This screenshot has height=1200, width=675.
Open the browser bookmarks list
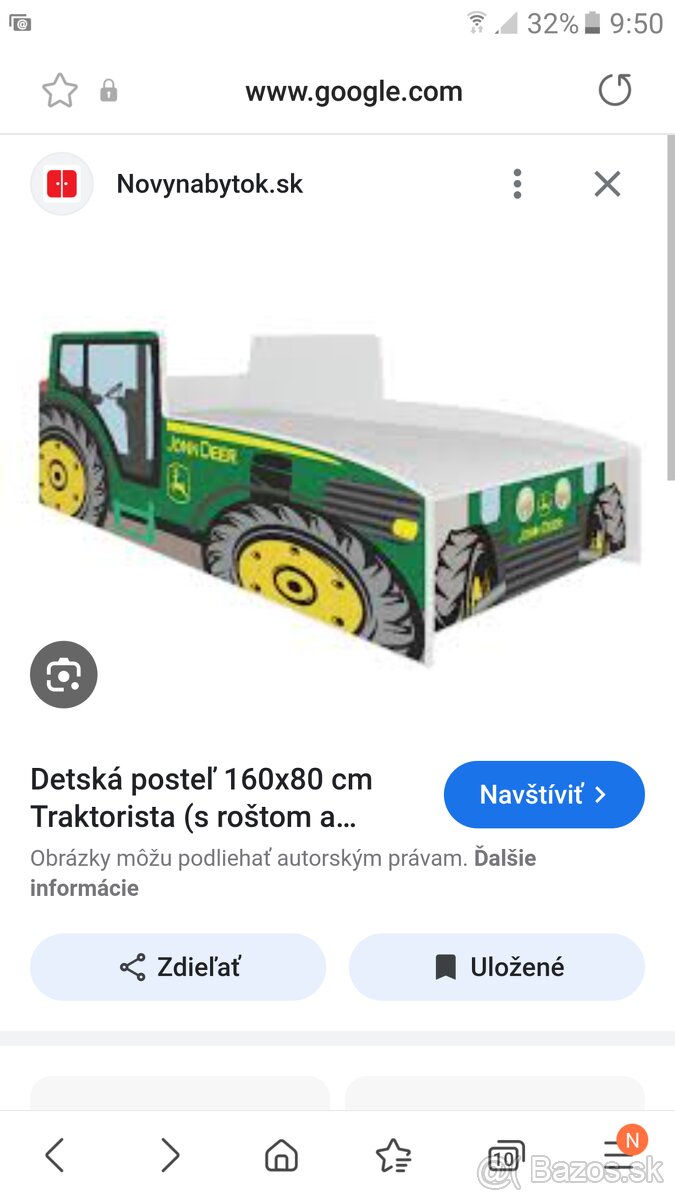(393, 1155)
